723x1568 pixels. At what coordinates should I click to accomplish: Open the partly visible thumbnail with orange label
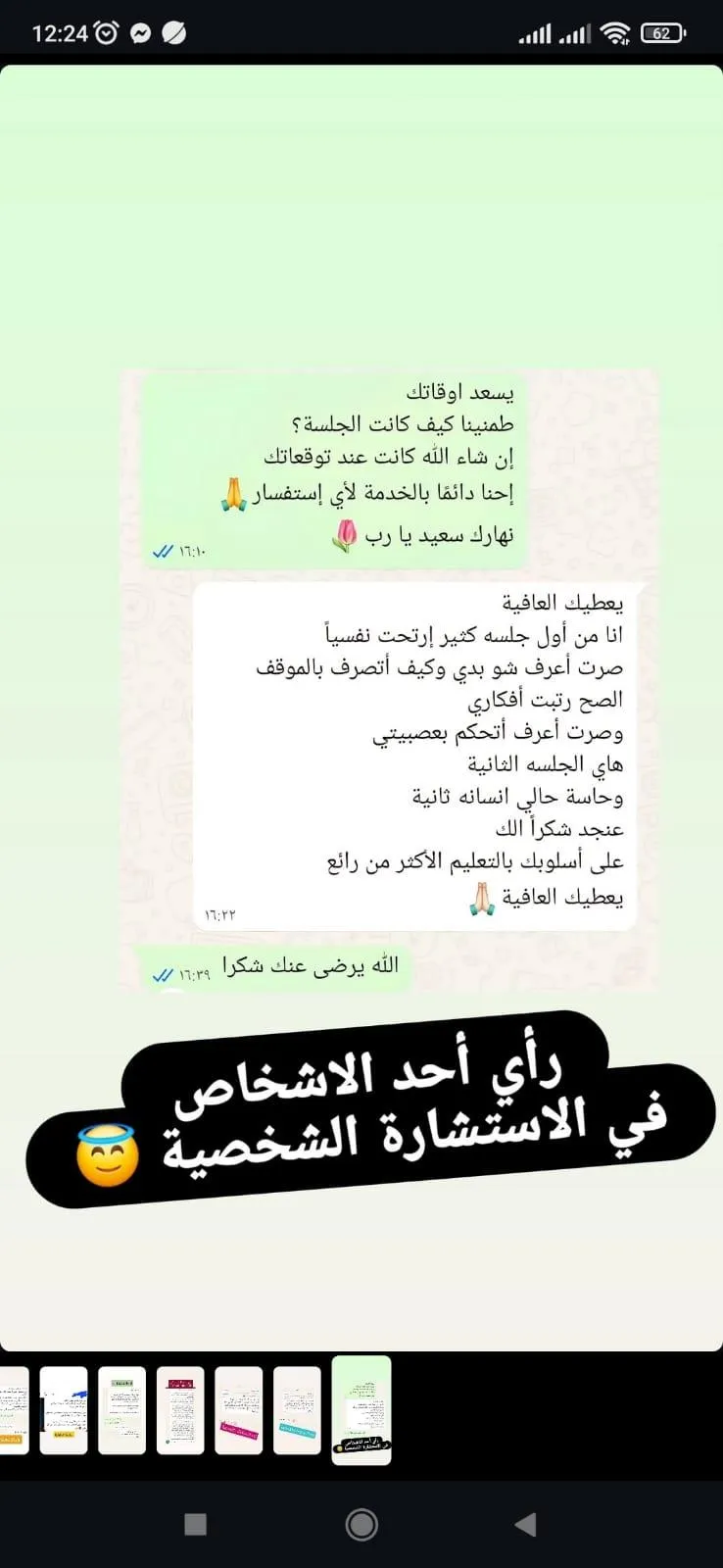pos(14,1410)
